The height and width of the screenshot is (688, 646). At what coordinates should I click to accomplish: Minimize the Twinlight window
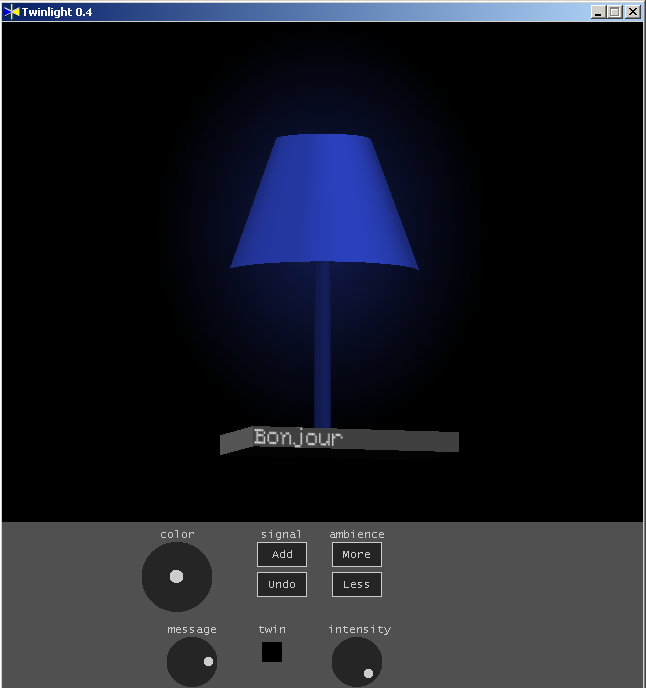point(598,12)
